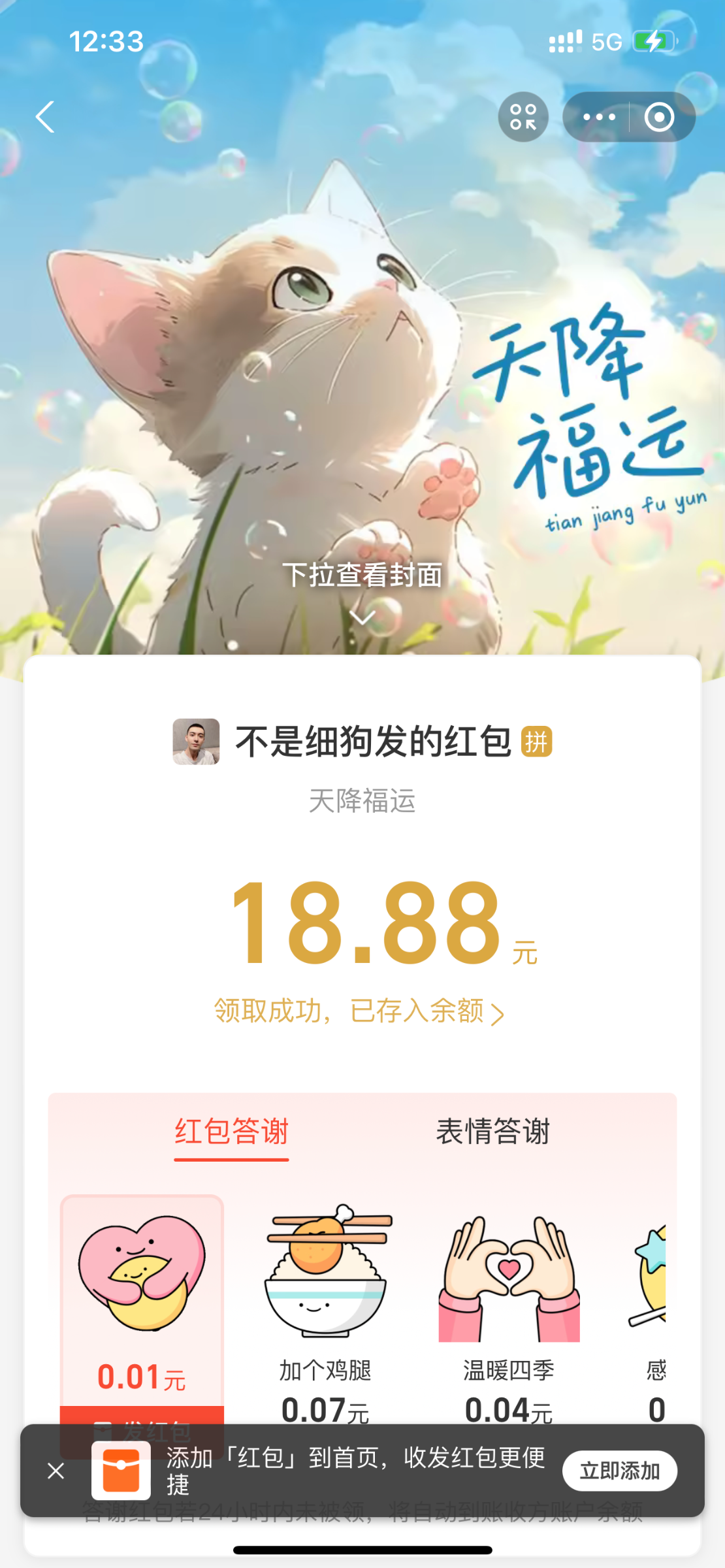725x1568 pixels.
Task: Switch to the 表情答谢 tab
Action: pyautogui.click(x=493, y=1132)
